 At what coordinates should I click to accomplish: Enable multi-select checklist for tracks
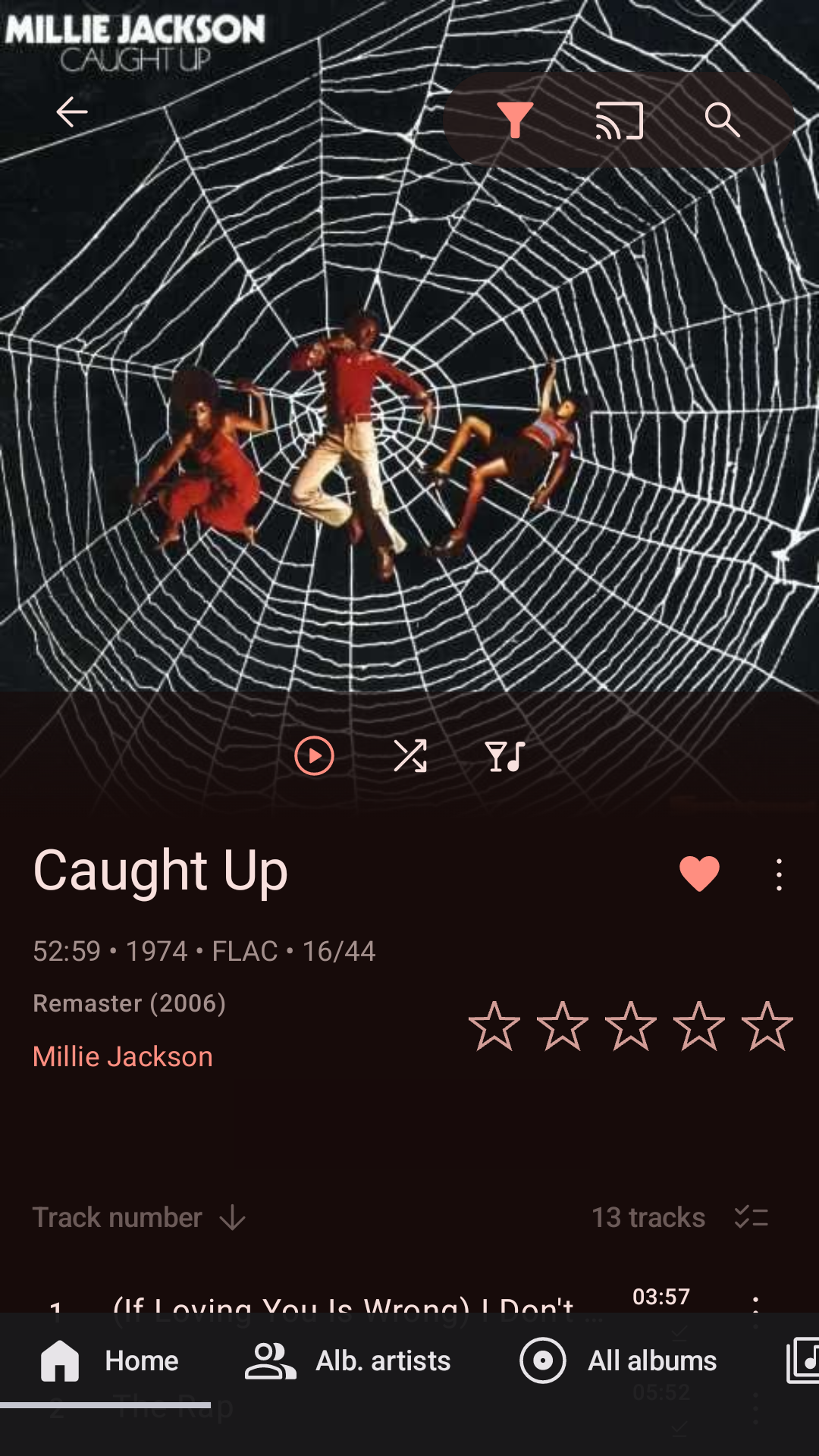coord(752,1217)
